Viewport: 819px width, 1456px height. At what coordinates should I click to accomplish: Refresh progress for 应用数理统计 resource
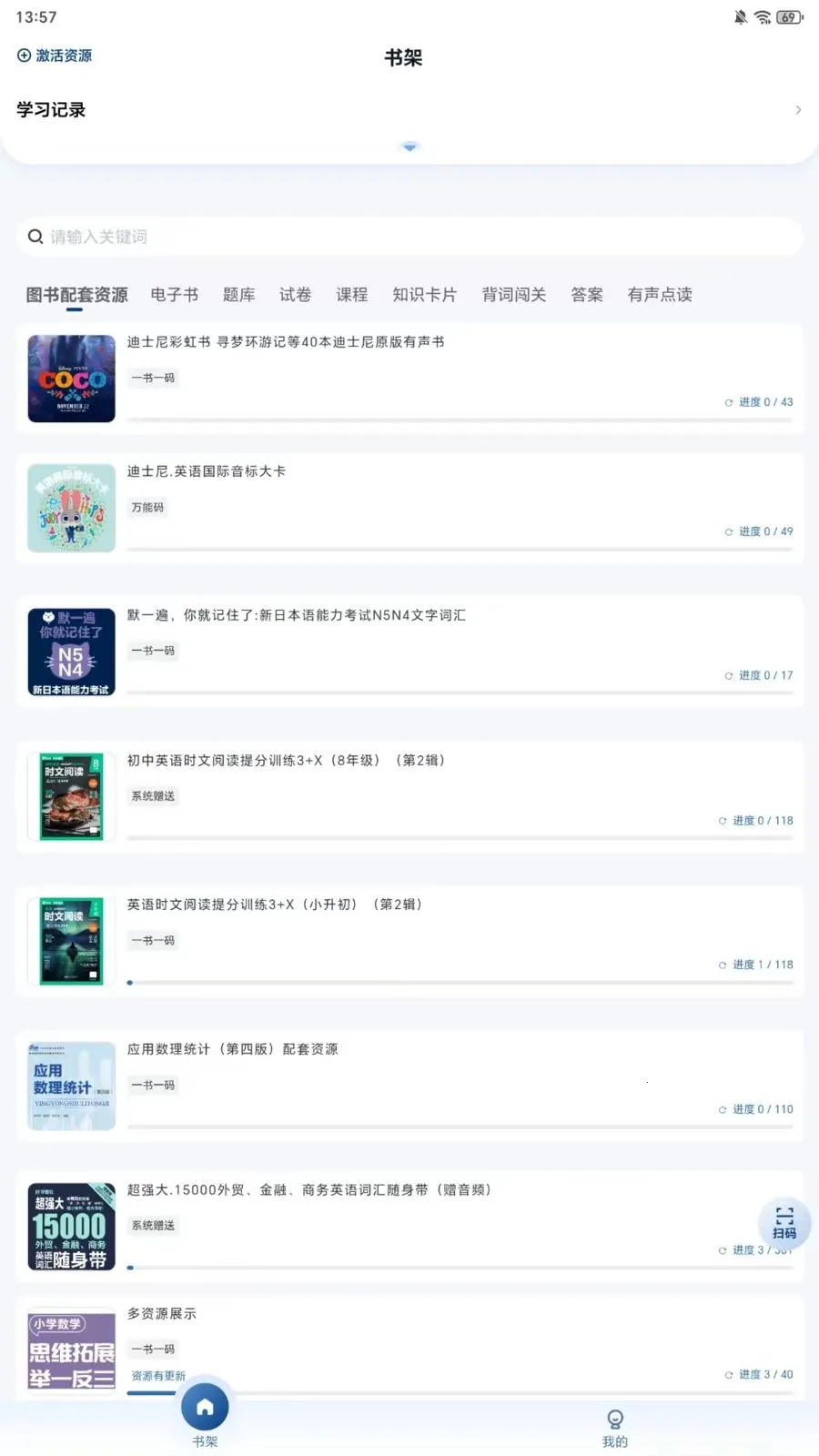[x=725, y=1108]
